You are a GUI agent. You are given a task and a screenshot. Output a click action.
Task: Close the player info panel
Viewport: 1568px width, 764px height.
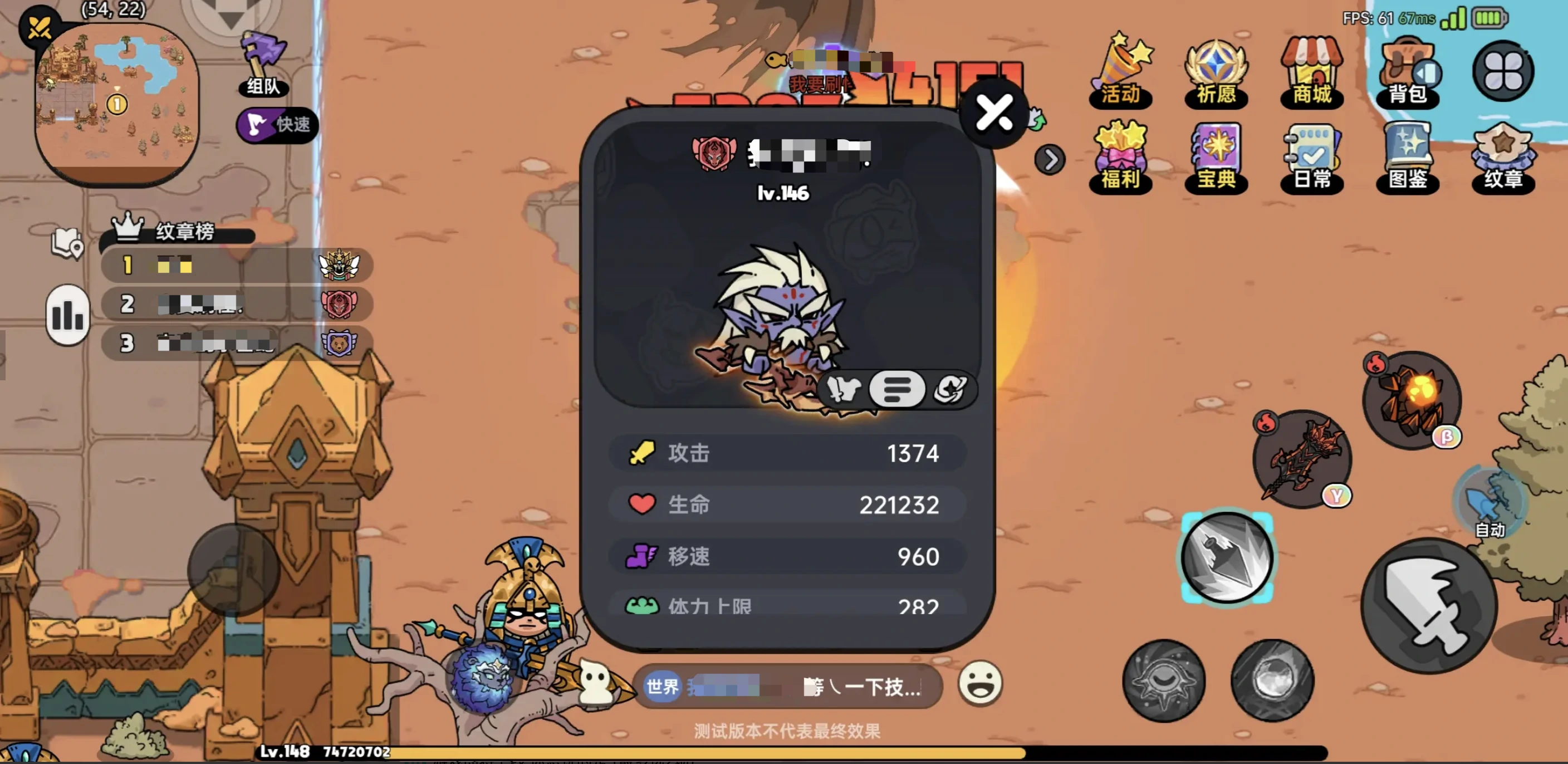[x=994, y=113]
